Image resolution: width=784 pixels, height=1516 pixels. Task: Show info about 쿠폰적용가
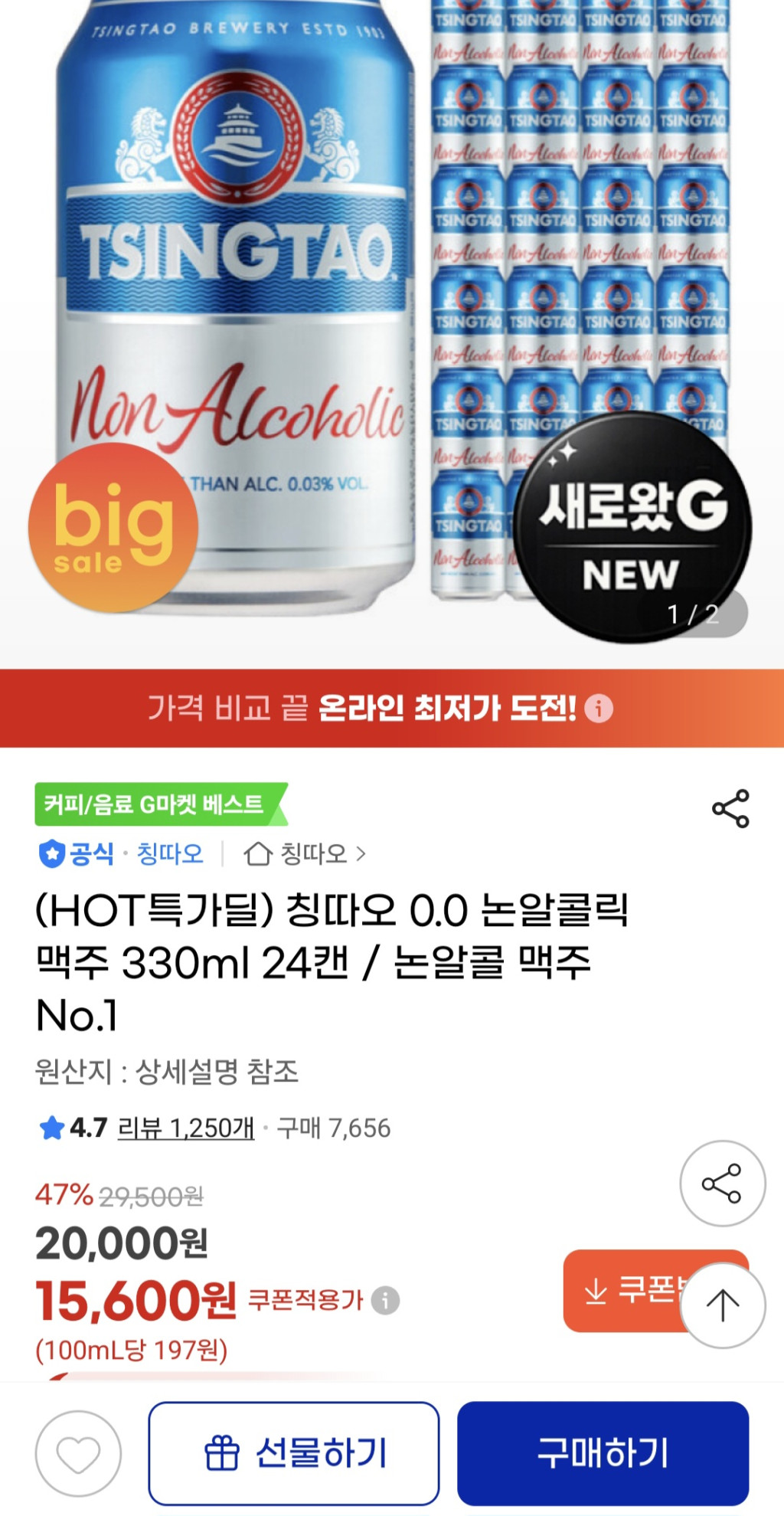click(385, 1300)
